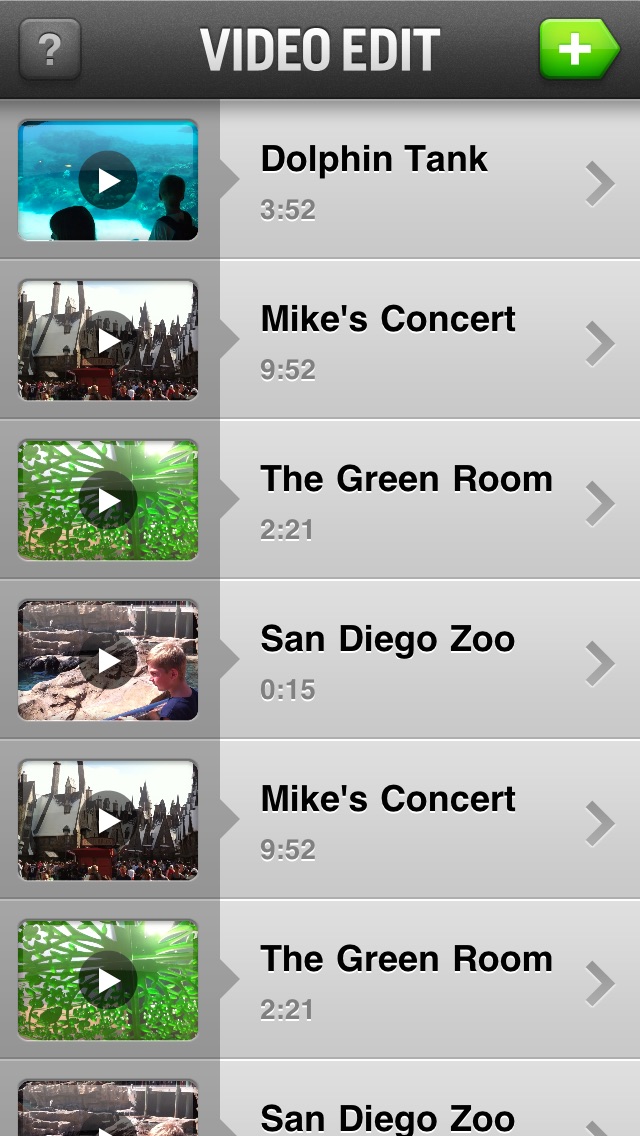Play the Dolphin Tank video thumbnail

pyautogui.click(x=108, y=180)
